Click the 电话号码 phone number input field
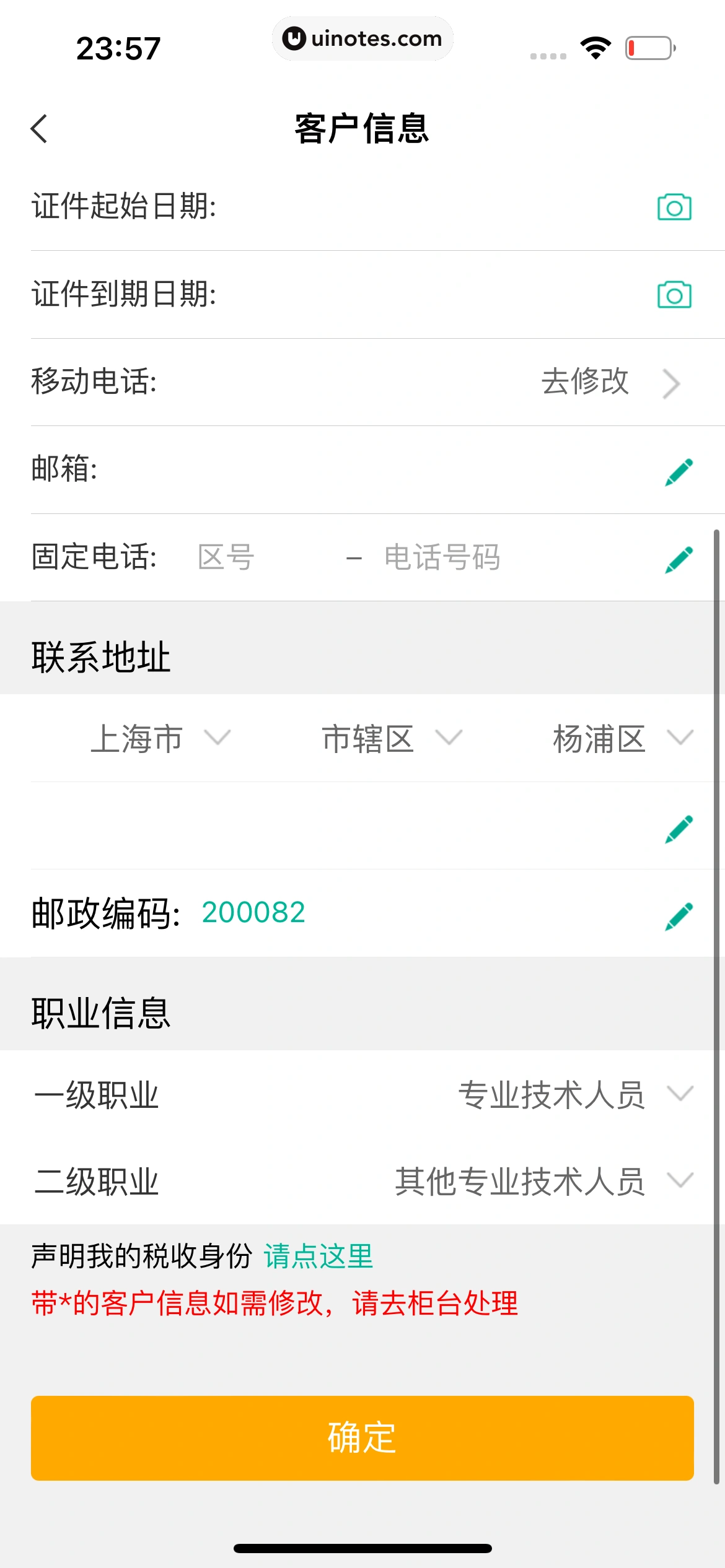725x1568 pixels. (x=442, y=557)
